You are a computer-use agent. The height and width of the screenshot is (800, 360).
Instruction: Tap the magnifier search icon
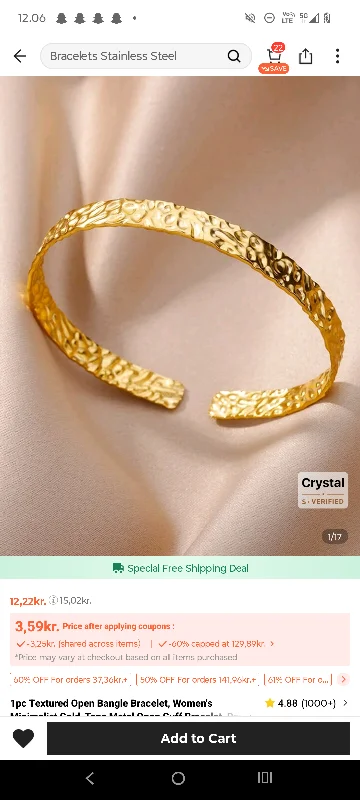tap(234, 56)
